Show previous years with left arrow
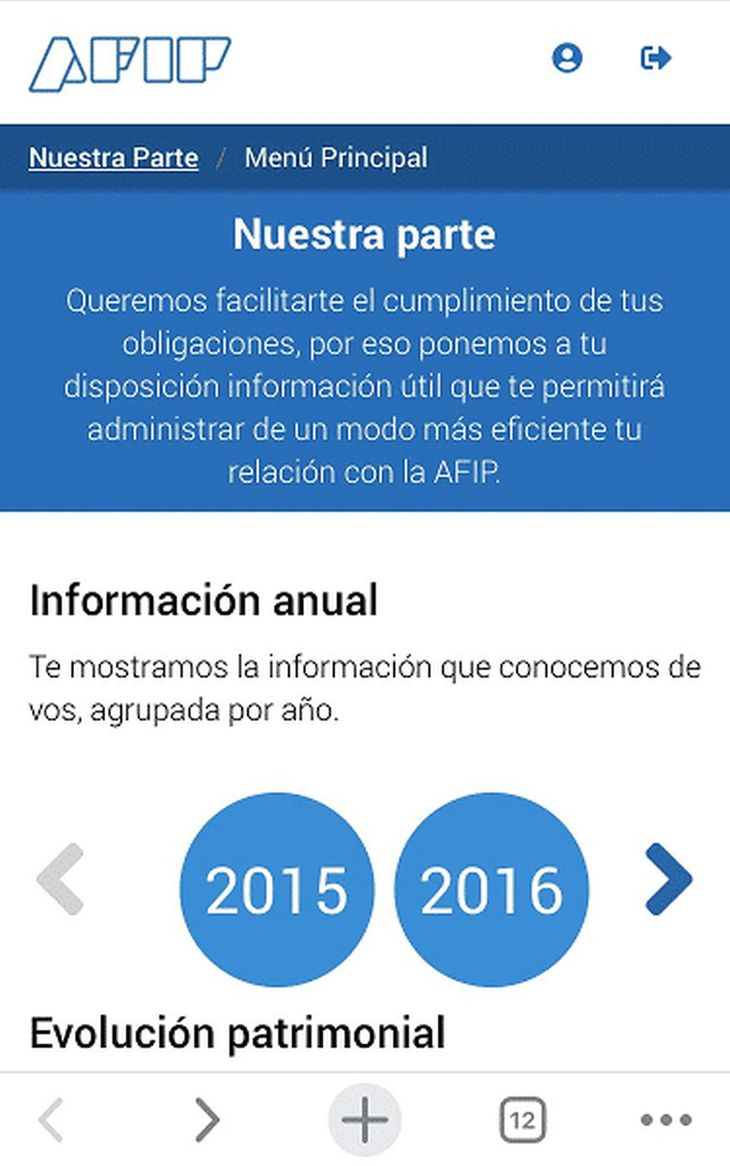 pos(60,880)
